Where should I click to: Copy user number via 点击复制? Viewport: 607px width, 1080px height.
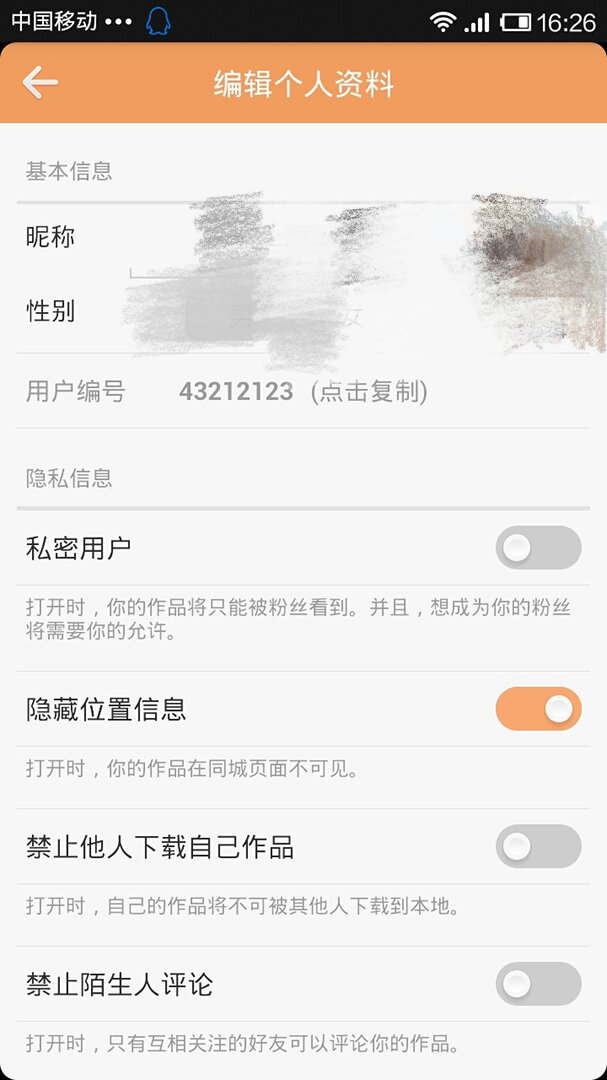(368, 392)
